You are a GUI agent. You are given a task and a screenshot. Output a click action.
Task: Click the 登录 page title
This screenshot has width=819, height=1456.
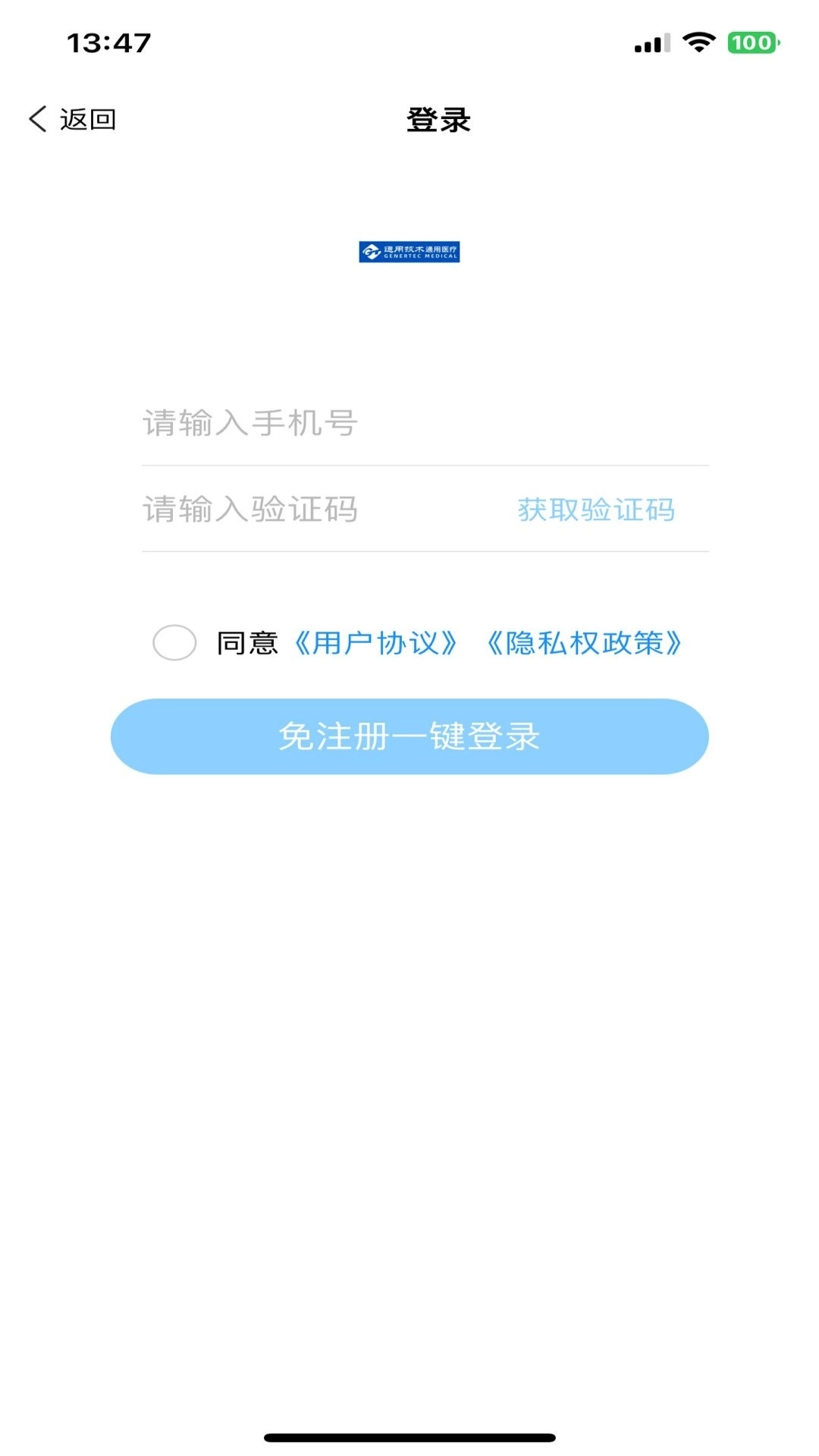coord(438,120)
